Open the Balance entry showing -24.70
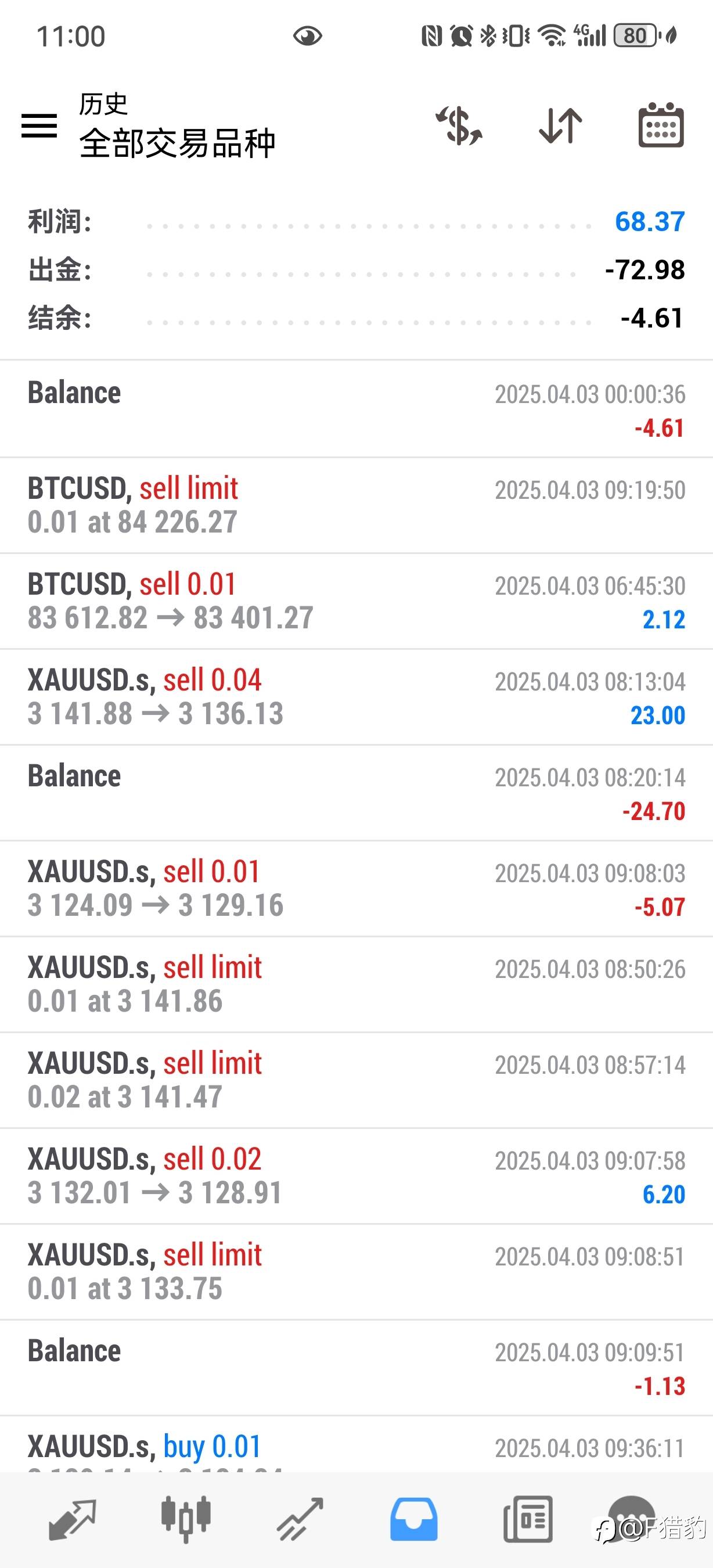713x1568 pixels. click(x=356, y=793)
